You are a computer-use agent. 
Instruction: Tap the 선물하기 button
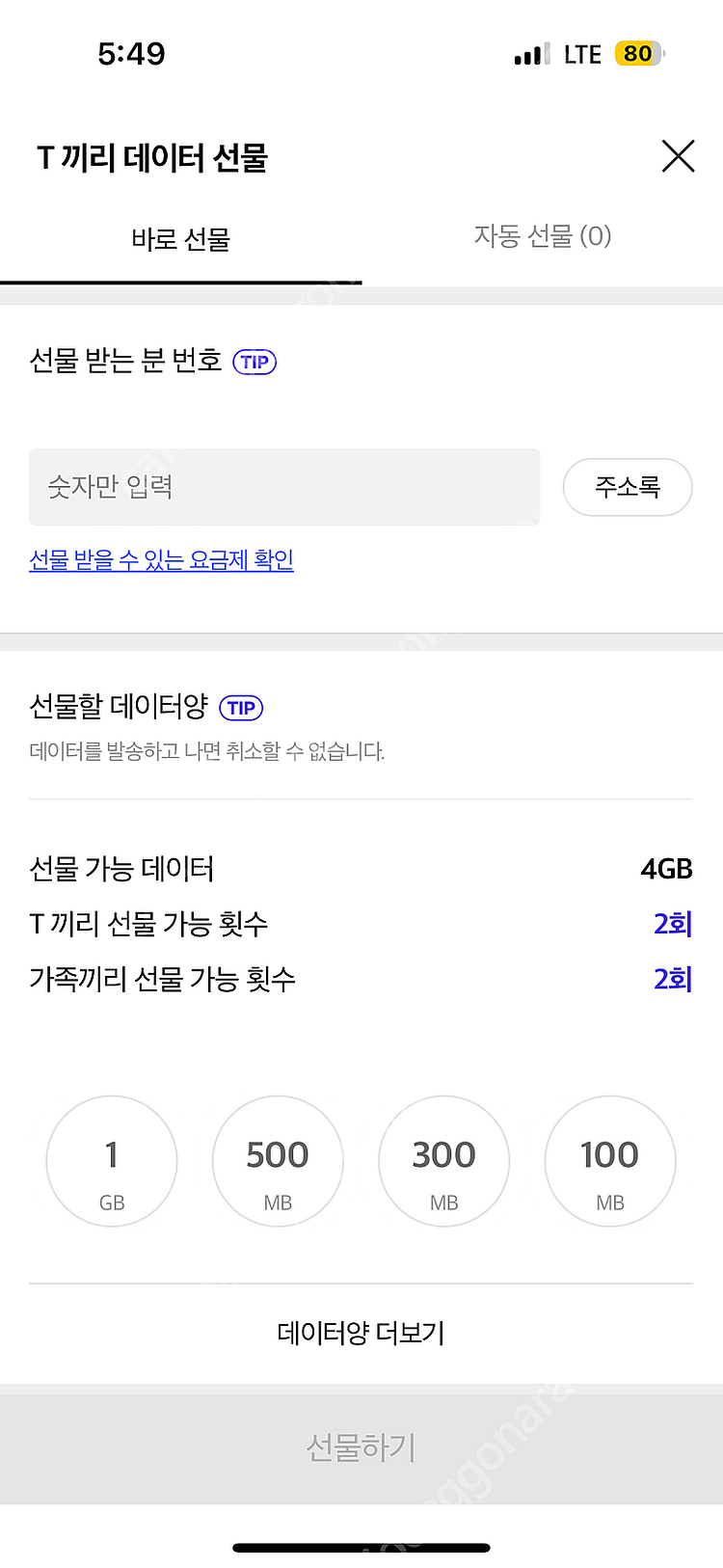[x=361, y=1446]
